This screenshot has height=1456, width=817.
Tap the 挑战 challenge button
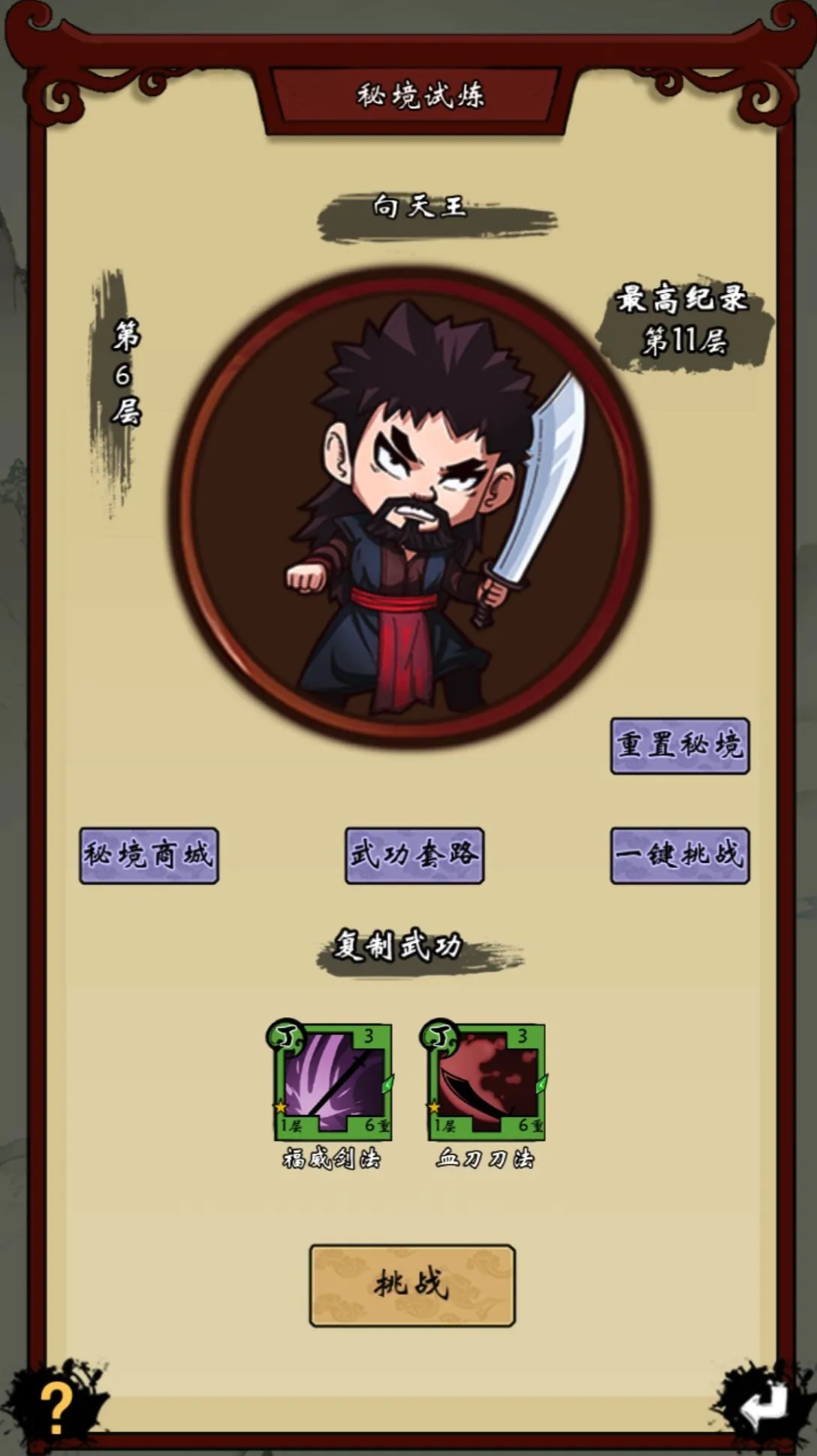(412, 1285)
